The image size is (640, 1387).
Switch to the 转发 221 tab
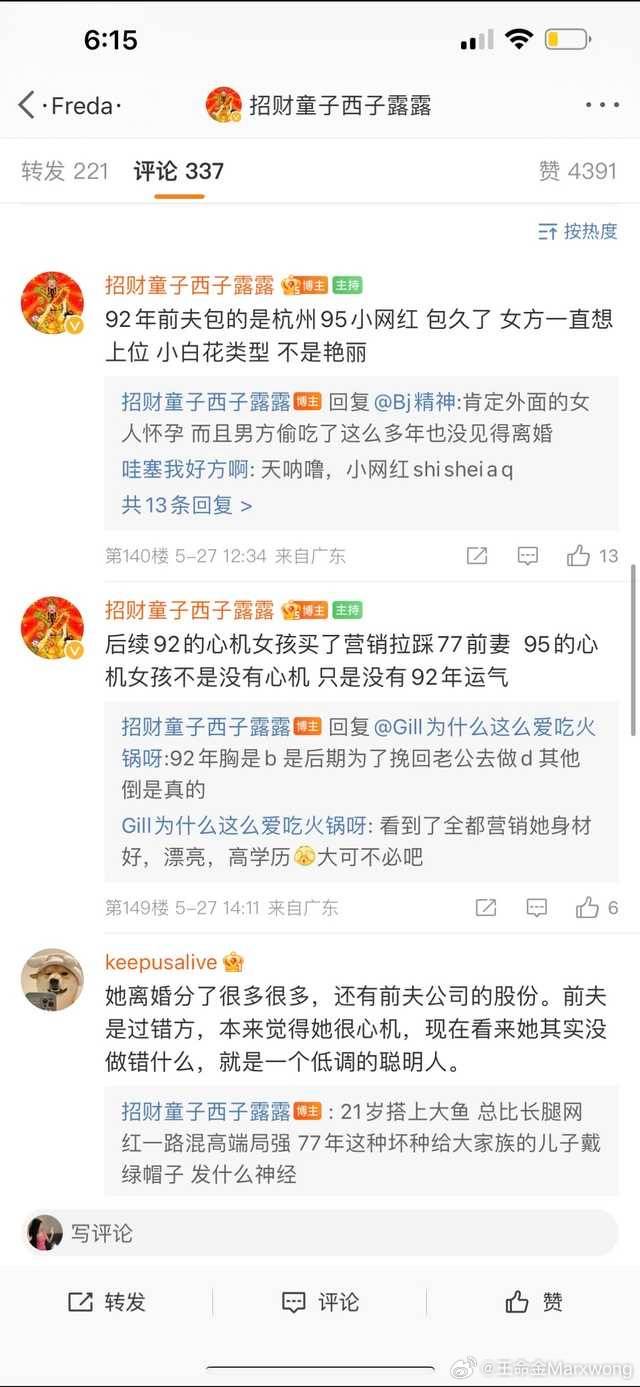[x=65, y=171]
